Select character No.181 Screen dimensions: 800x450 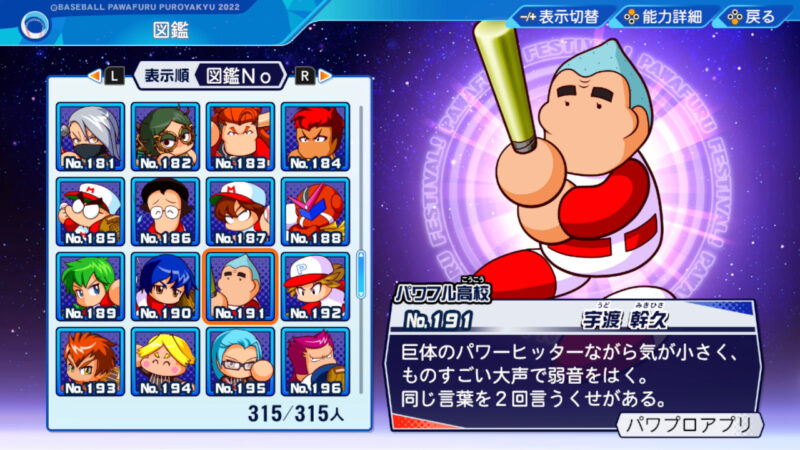[91, 136]
